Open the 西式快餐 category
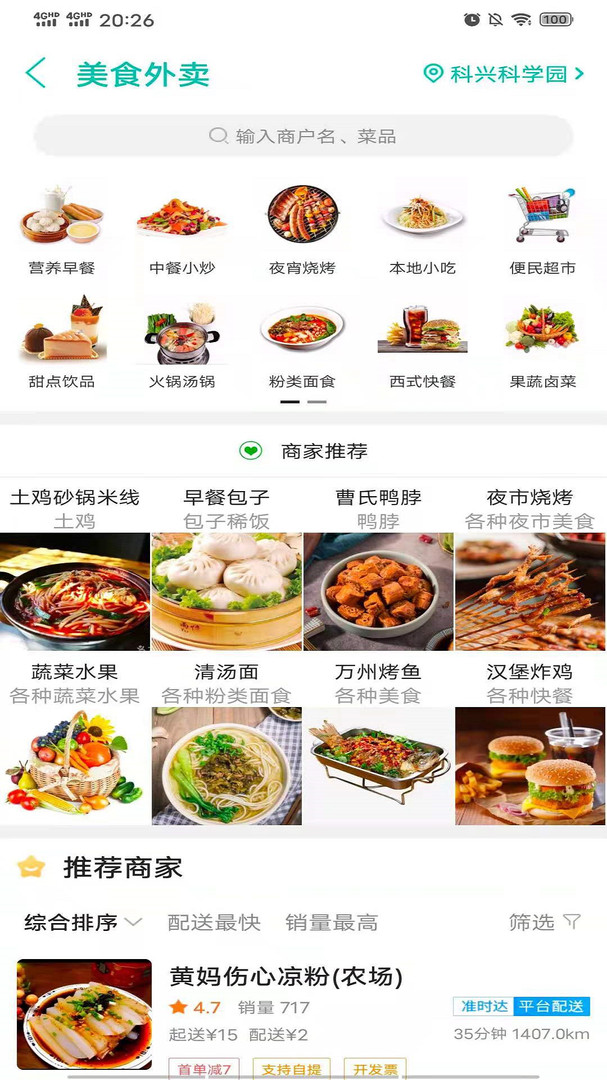This screenshot has height=1080, width=607. coord(422,343)
